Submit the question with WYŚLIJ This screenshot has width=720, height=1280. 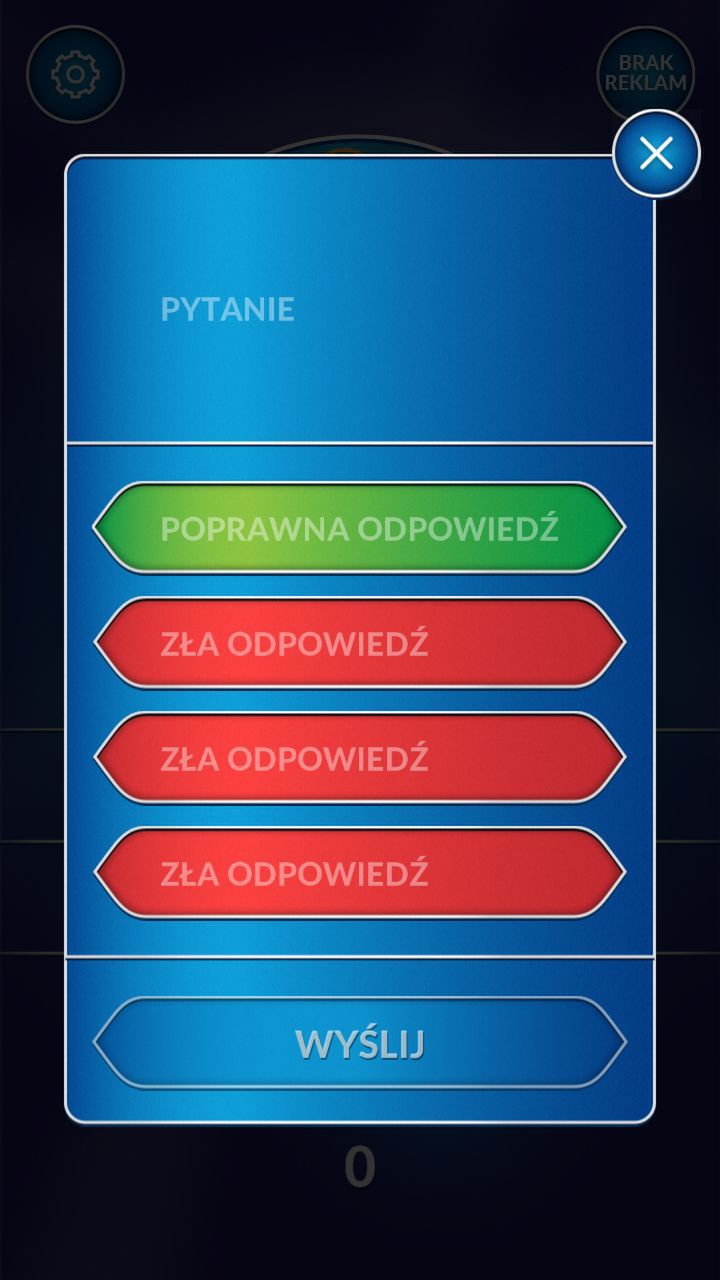[360, 1043]
